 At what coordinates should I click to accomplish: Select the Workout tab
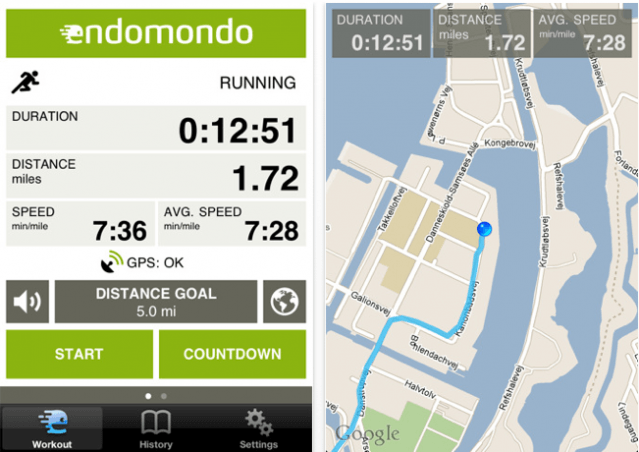click(x=52, y=428)
